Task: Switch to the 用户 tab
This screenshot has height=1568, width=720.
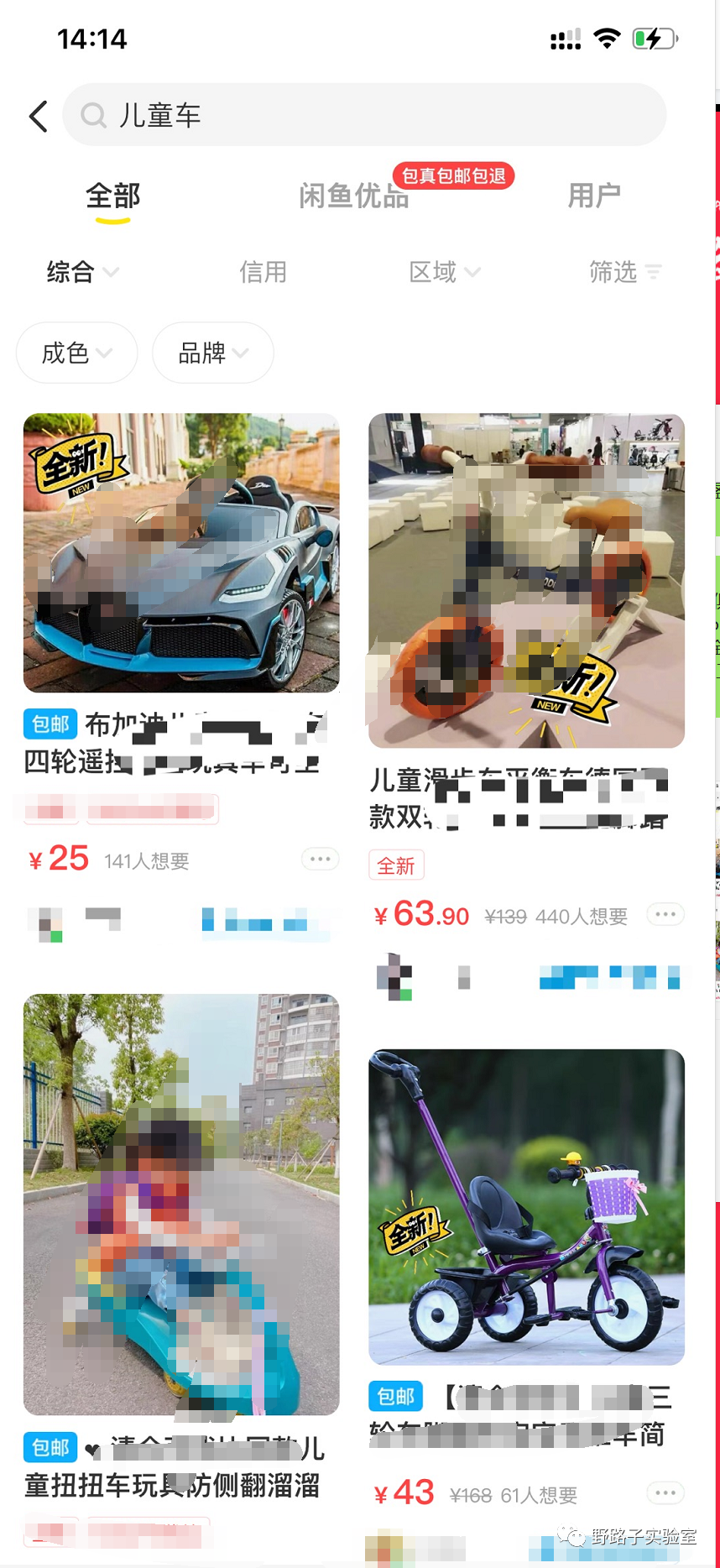Action: pyautogui.click(x=594, y=196)
